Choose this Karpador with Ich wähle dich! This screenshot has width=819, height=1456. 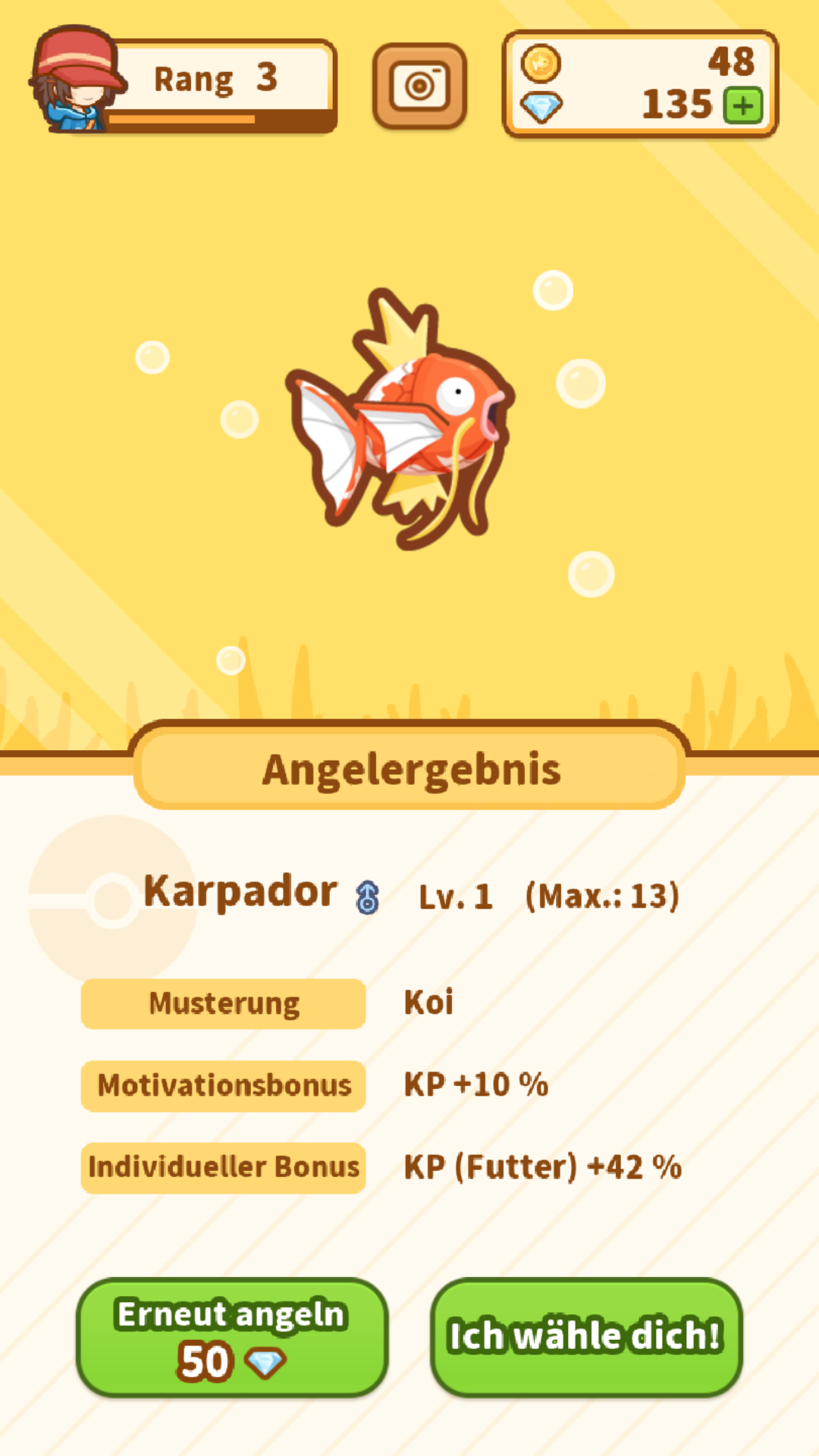pos(586,1336)
